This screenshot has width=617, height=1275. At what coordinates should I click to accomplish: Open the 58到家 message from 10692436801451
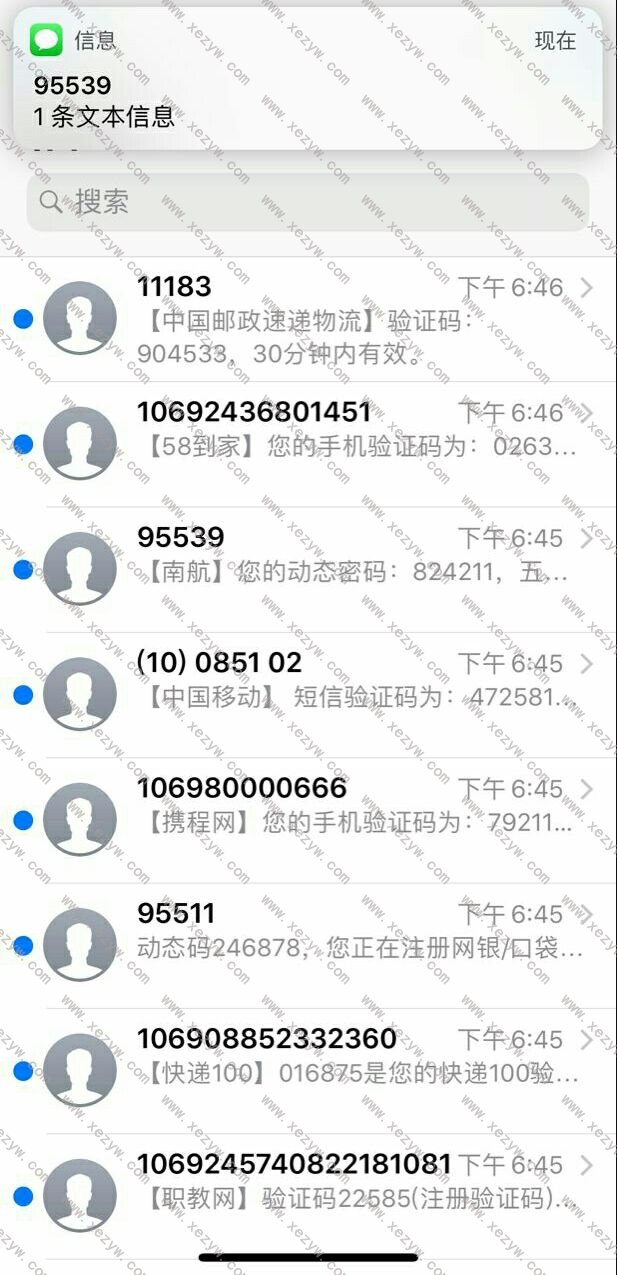340,444
